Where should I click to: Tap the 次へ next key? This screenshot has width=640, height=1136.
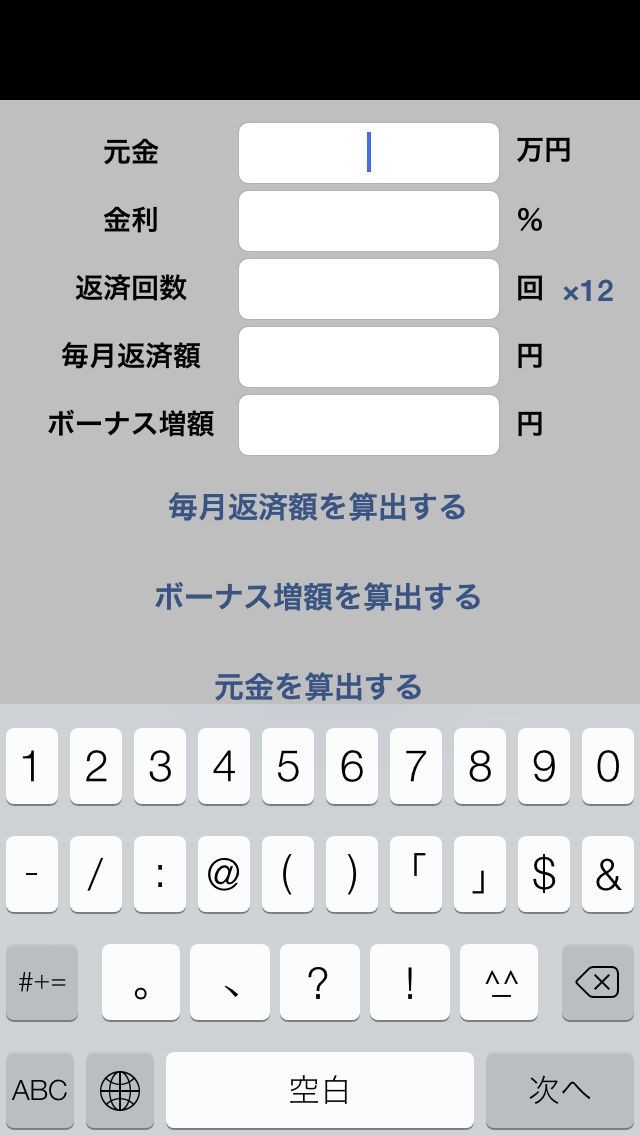(559, 1090)
